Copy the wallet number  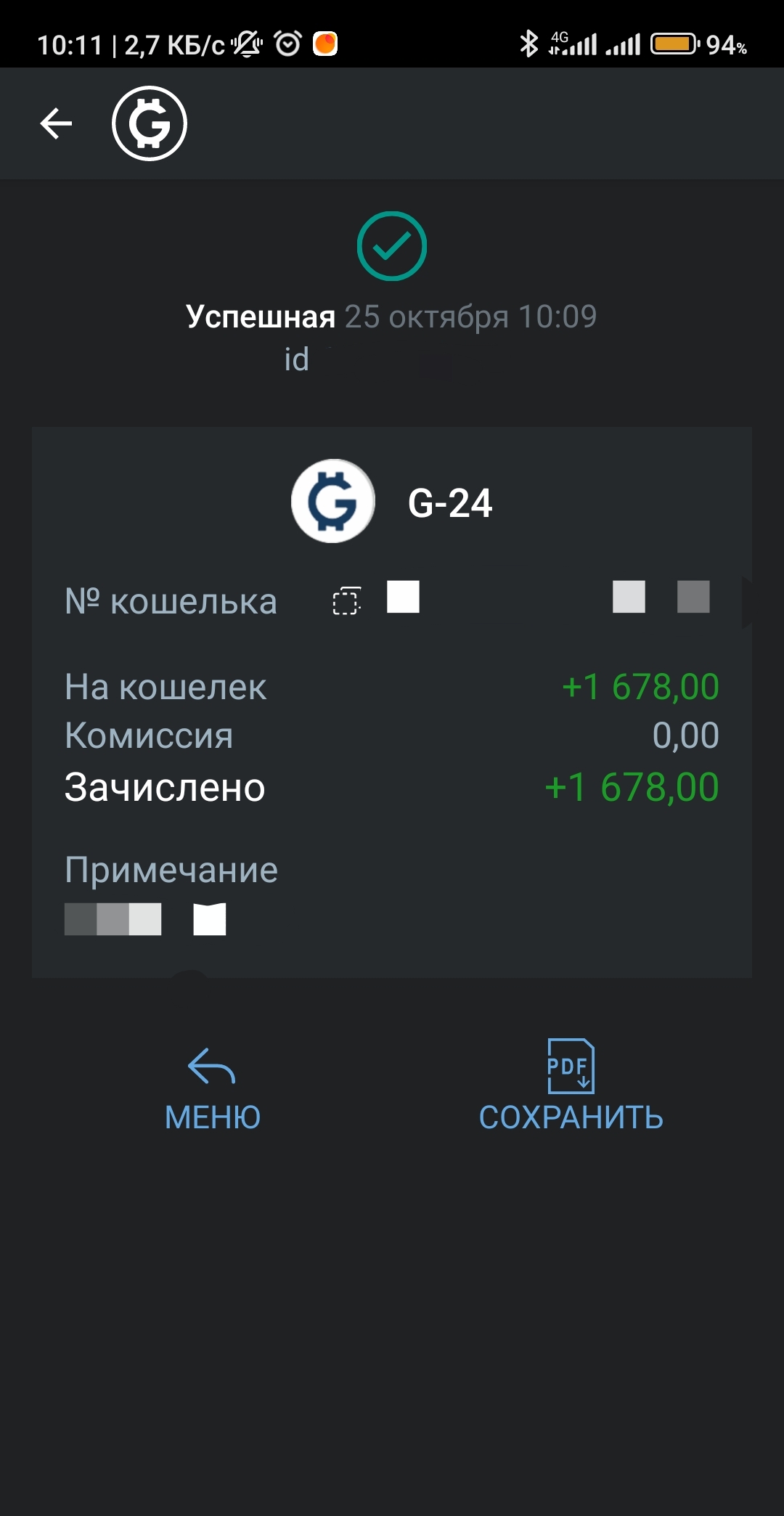(346, 600)
